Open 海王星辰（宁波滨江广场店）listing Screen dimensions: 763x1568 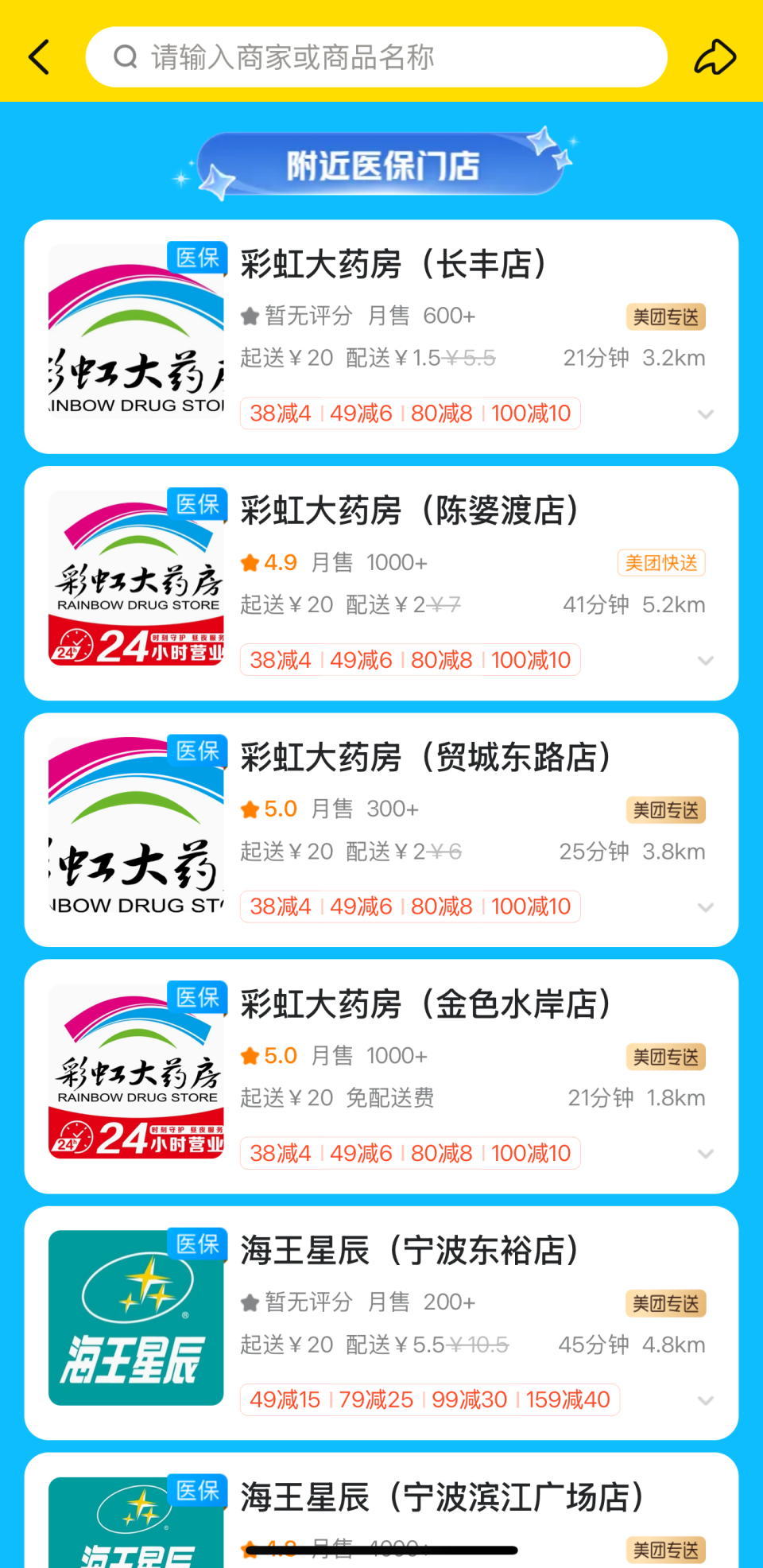click(440, 1496)
